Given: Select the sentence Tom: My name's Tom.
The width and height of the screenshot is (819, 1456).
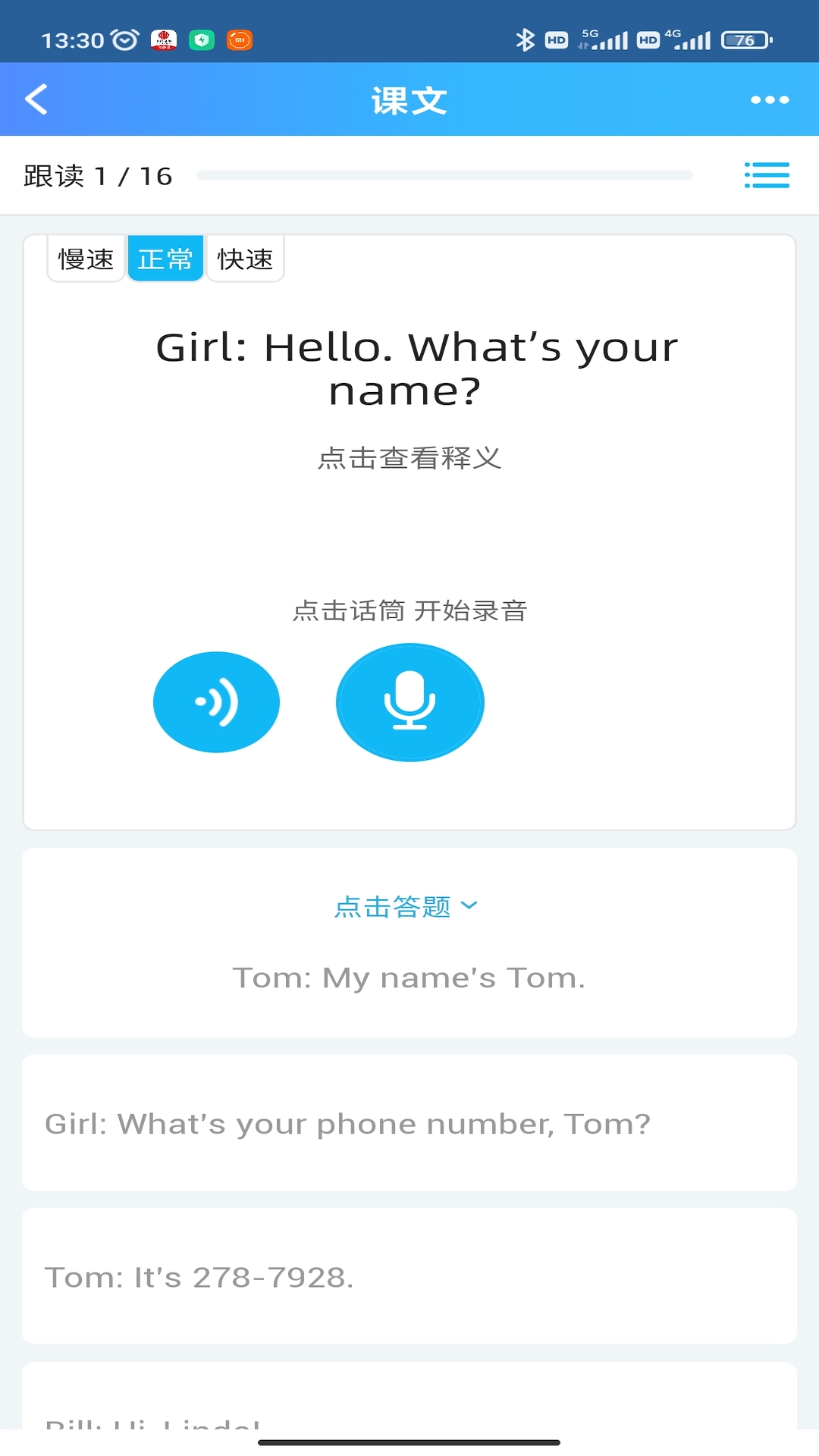Looking at the screenshot, I should 409,977.
